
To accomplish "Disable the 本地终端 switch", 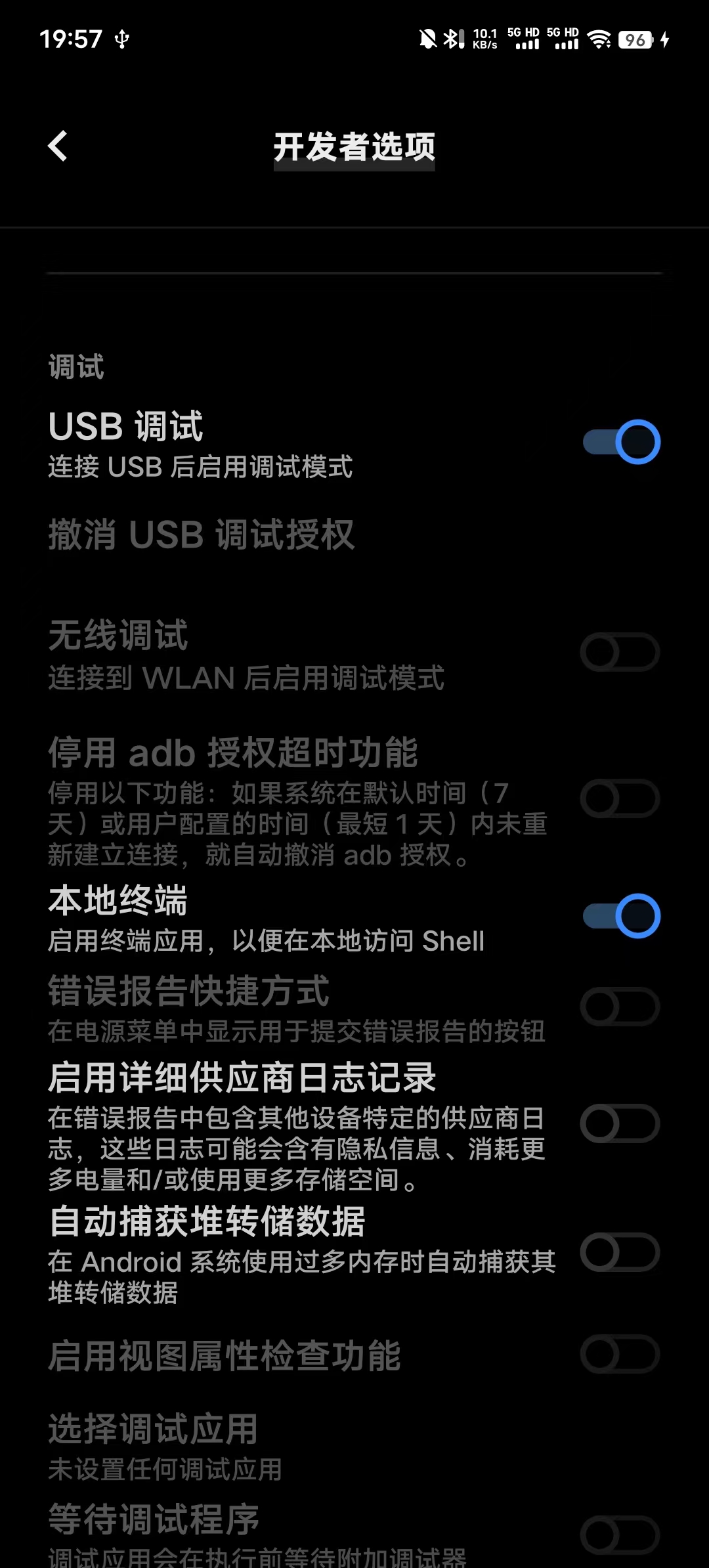I will point(620,916).
